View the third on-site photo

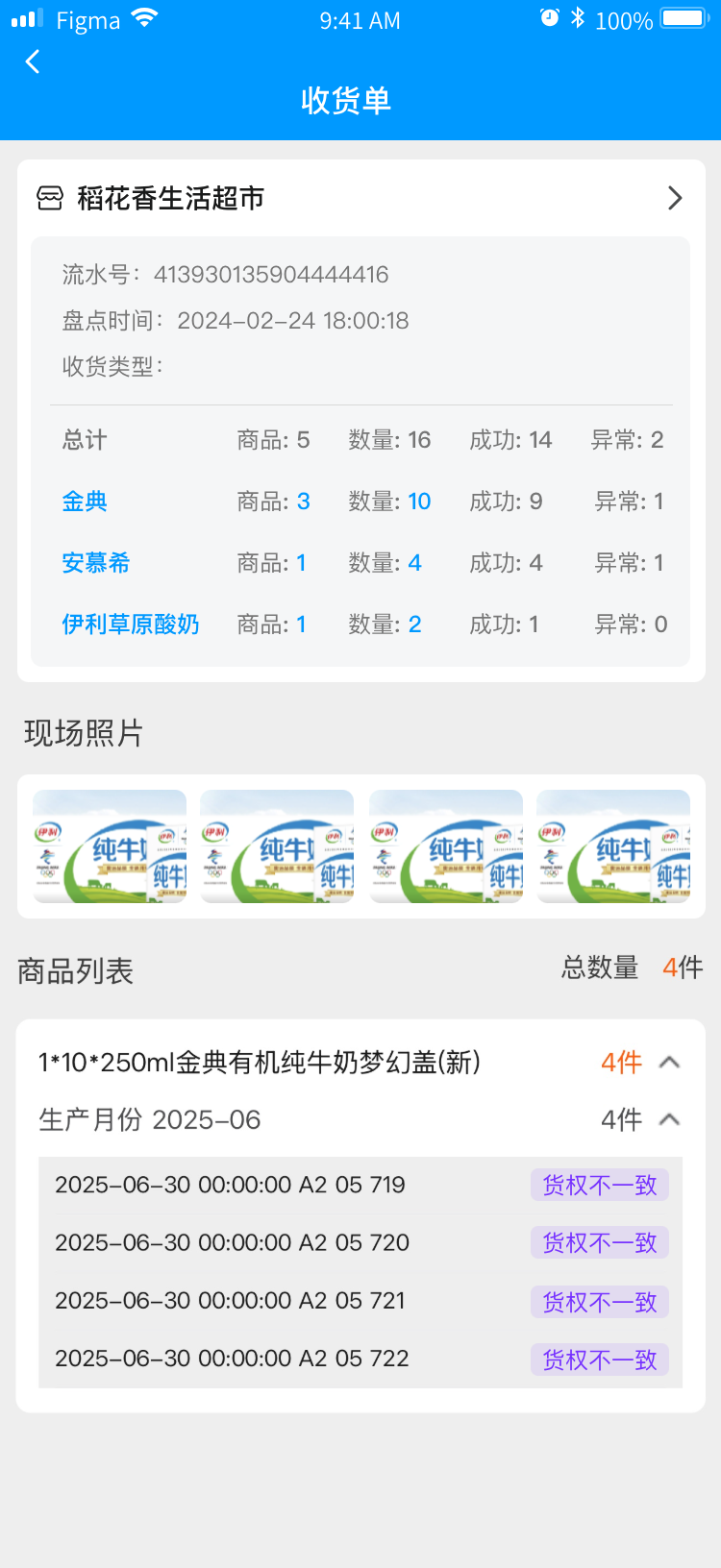[446, 846]
